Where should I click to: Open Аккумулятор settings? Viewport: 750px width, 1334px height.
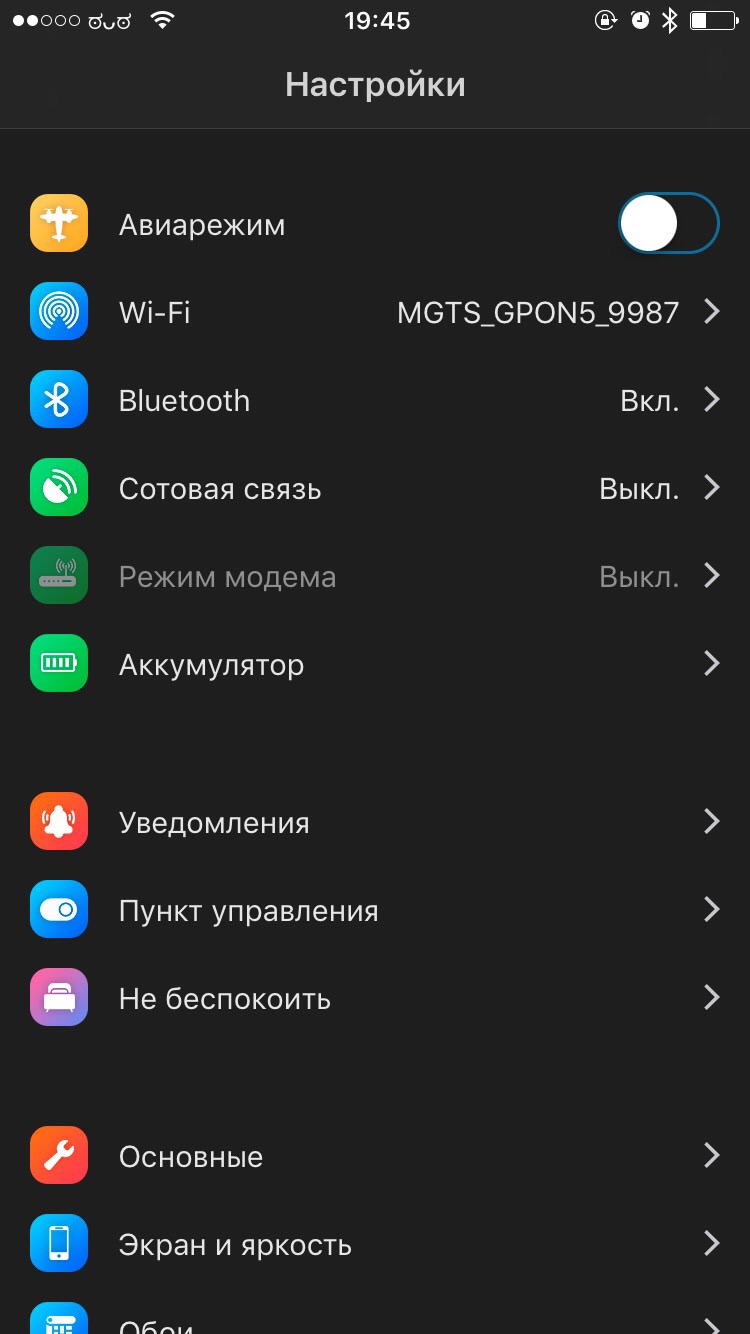click(375, 664)
